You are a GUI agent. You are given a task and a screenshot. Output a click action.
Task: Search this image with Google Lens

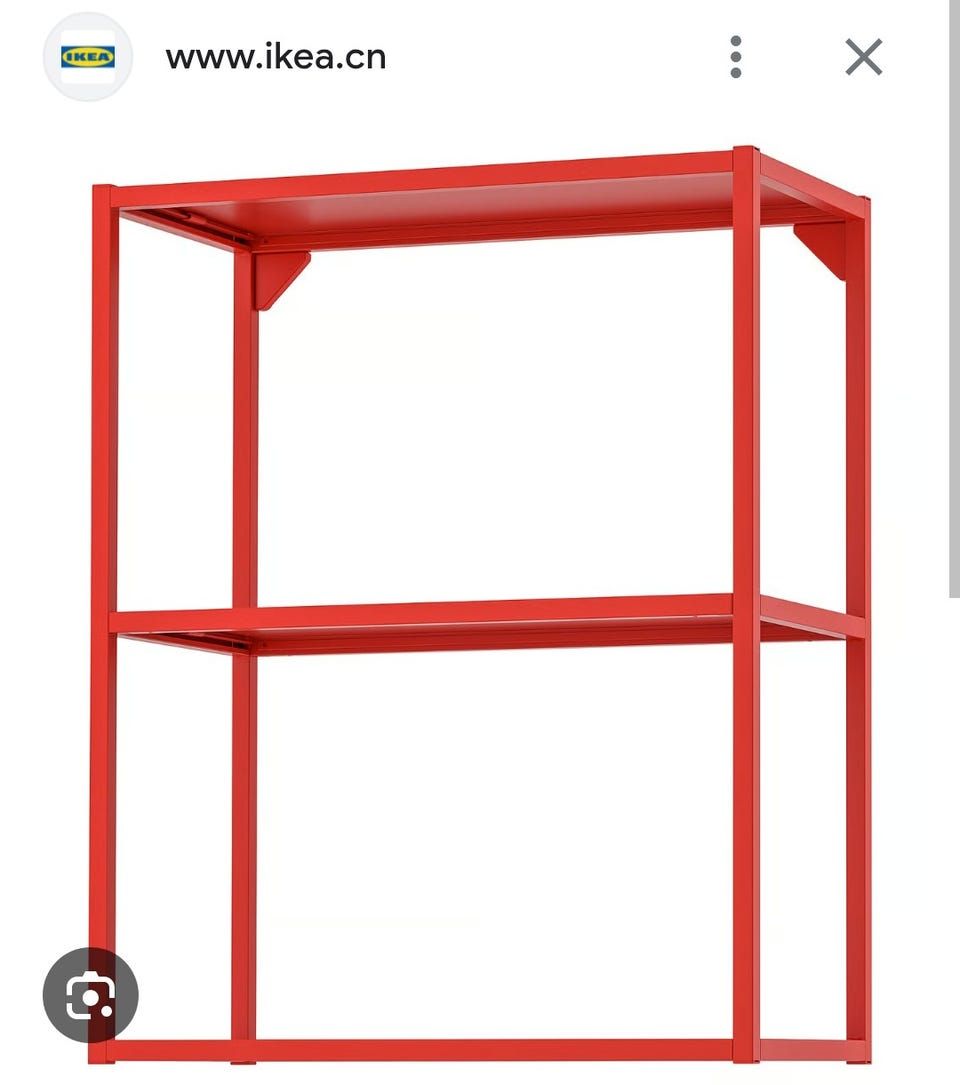[x=90, y=995]
